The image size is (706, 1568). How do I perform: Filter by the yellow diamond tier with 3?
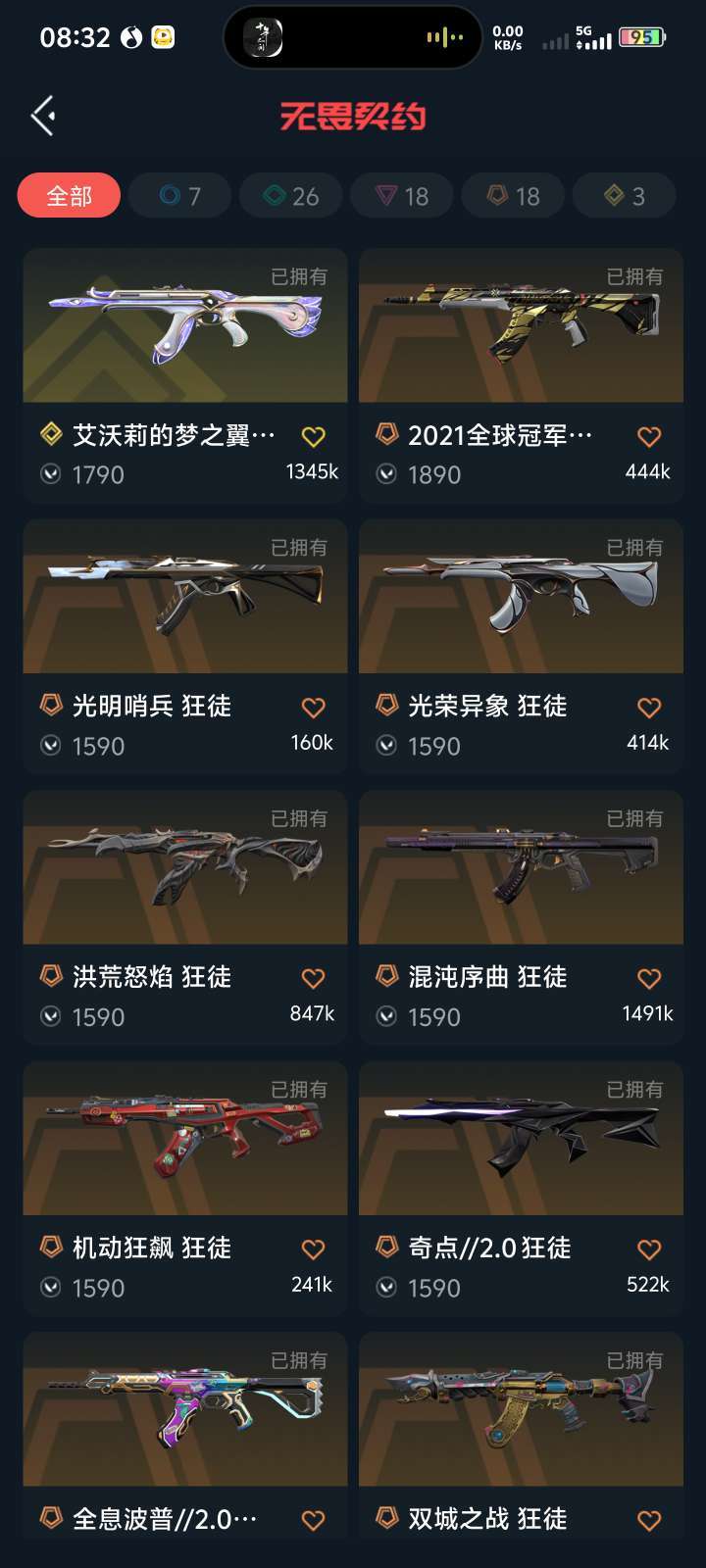pyautogui.click(x=624, y=196)
